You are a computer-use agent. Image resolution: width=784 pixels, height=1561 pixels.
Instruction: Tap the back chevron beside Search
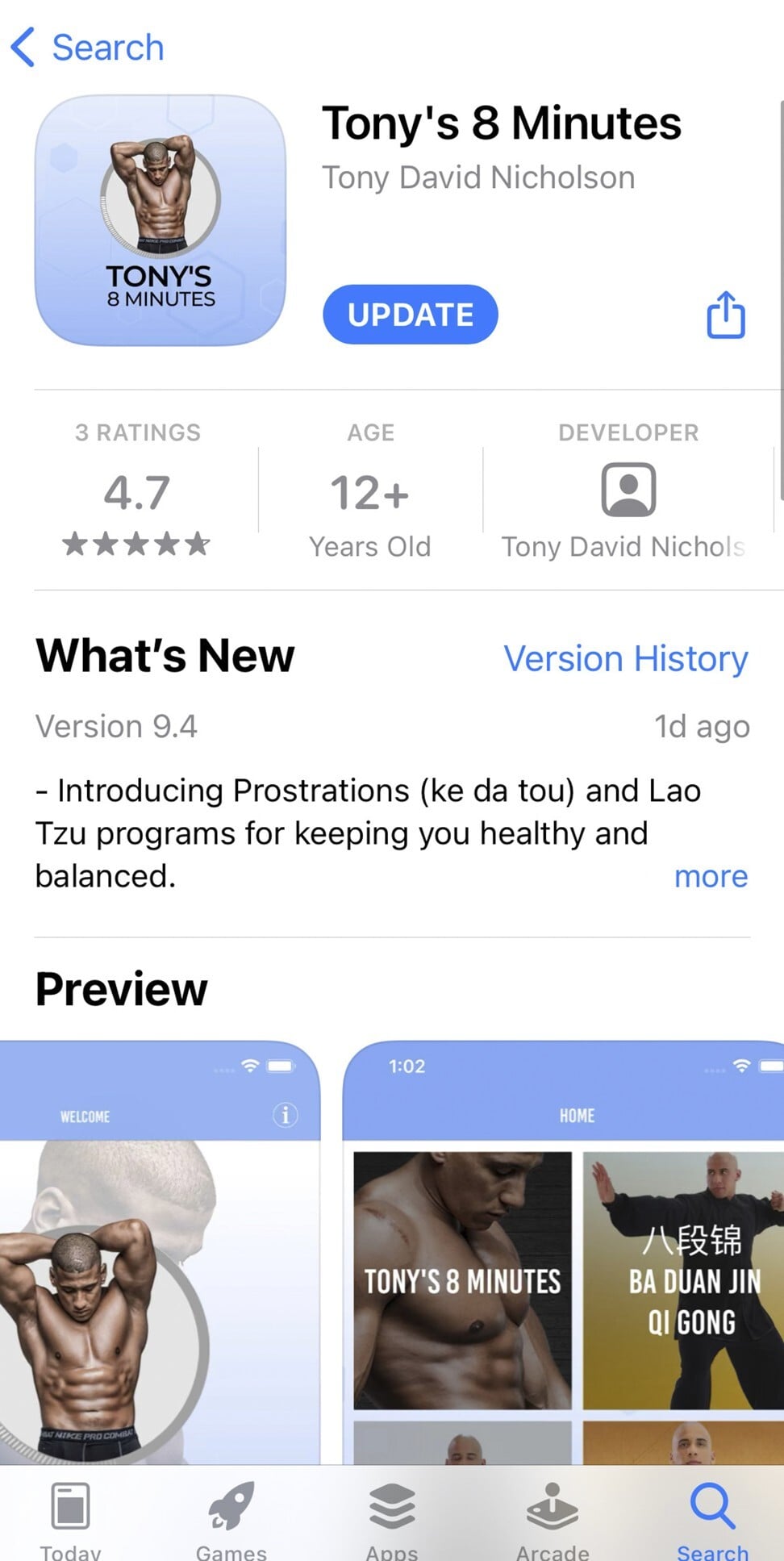click(23, 47)
